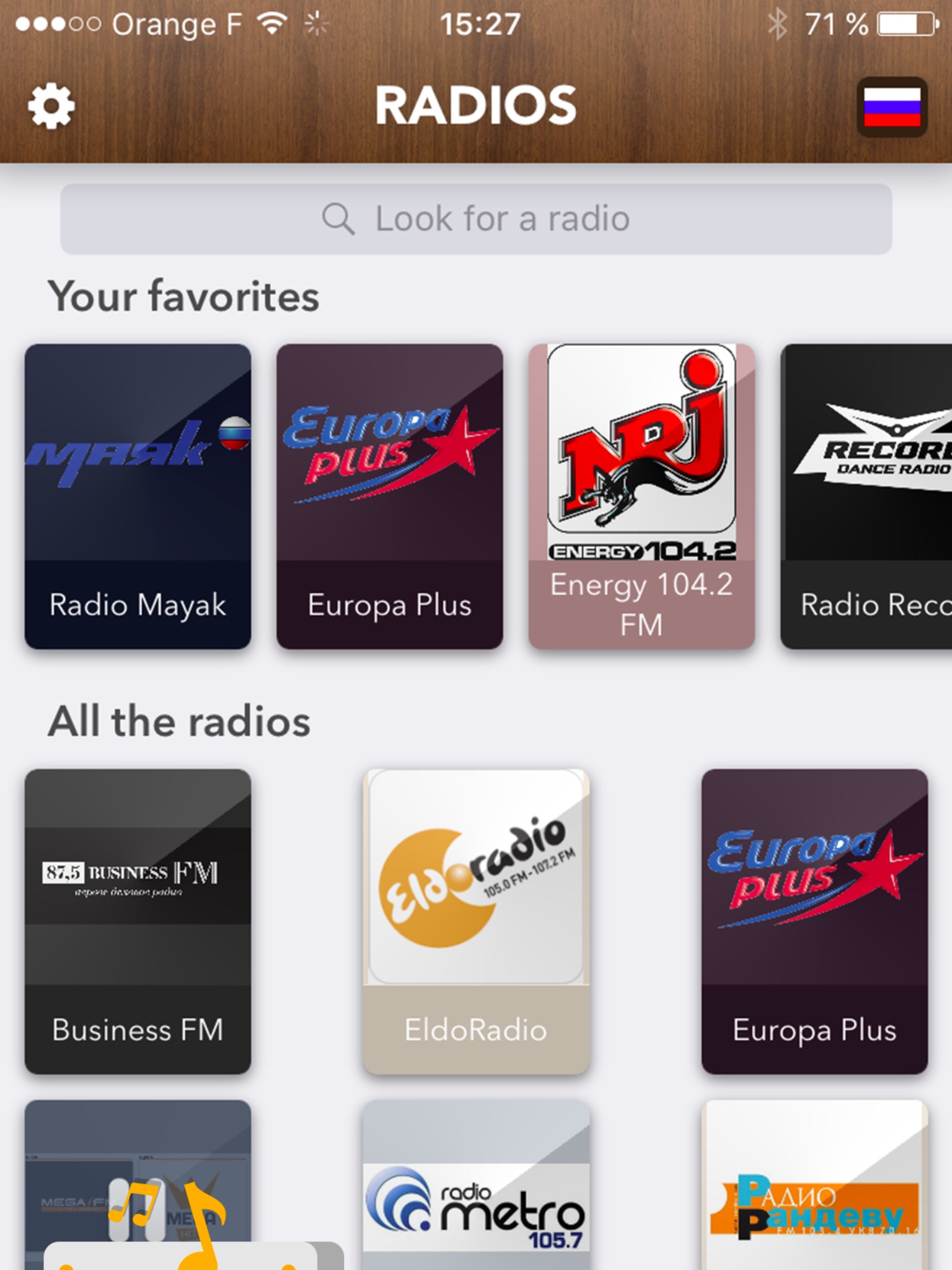Viewport: 952px width, 1270px height.
Task: Choose the EldoRadio station card
Action: tap(476, 921)
